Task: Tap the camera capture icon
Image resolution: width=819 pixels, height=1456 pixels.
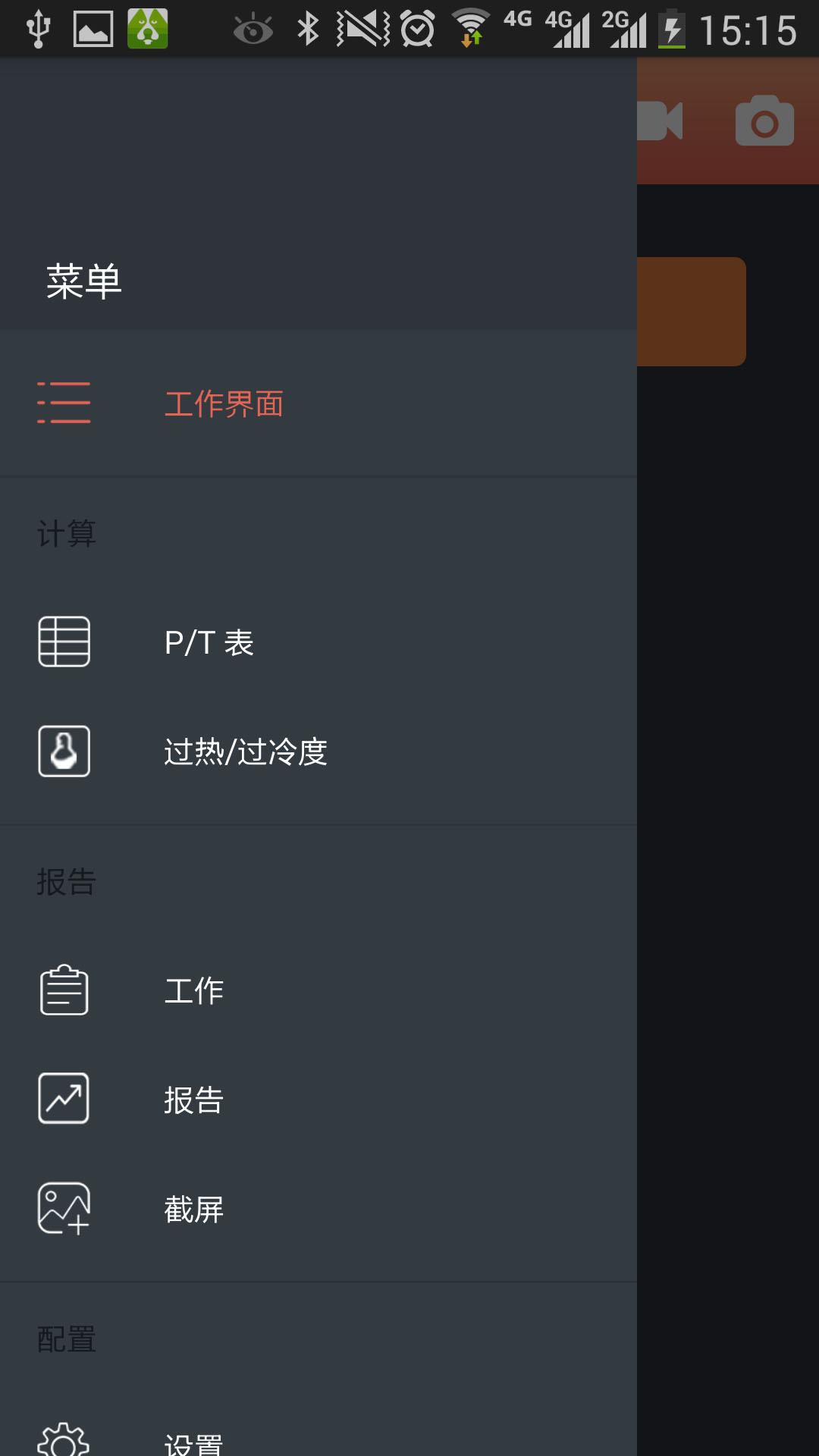Action: pos(764,121)
